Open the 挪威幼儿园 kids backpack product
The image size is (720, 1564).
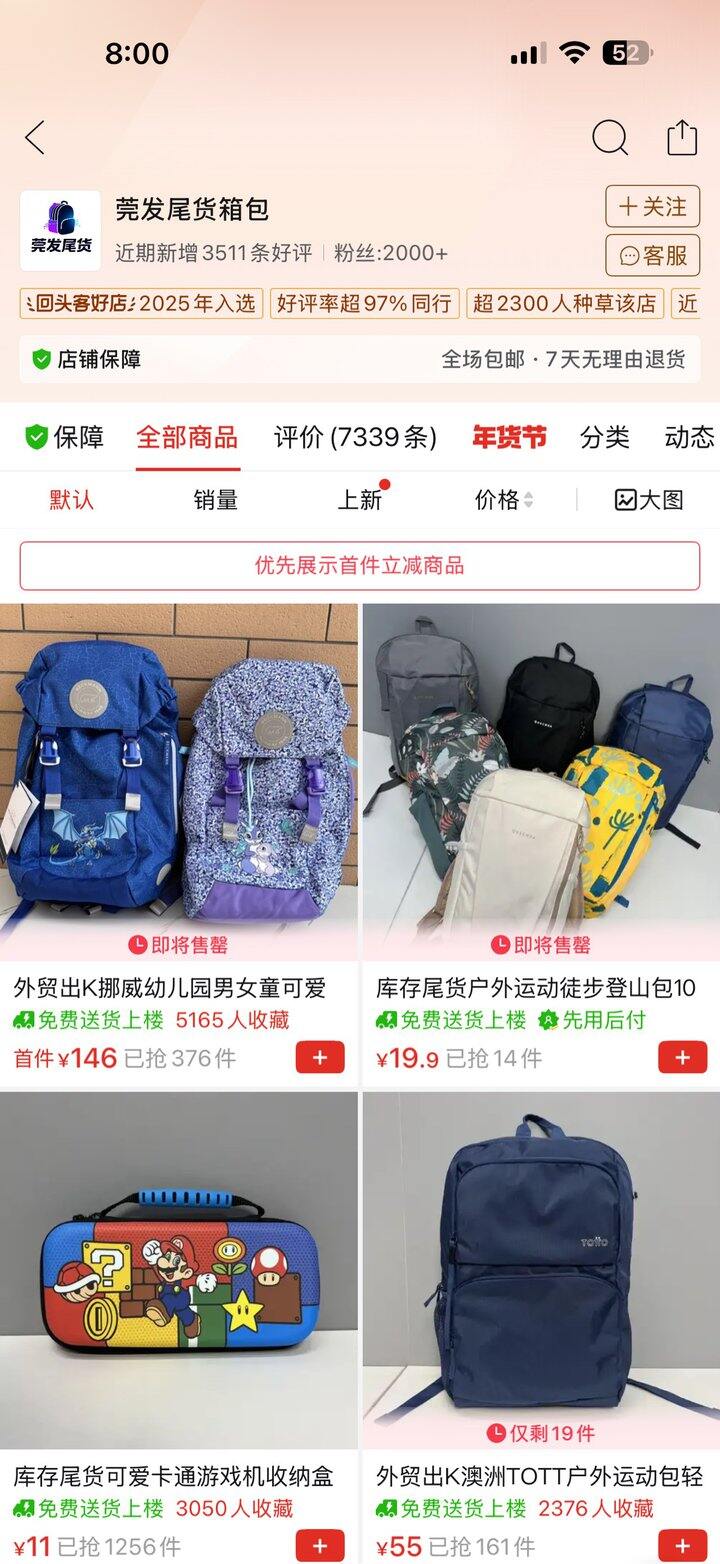[178, 780]
